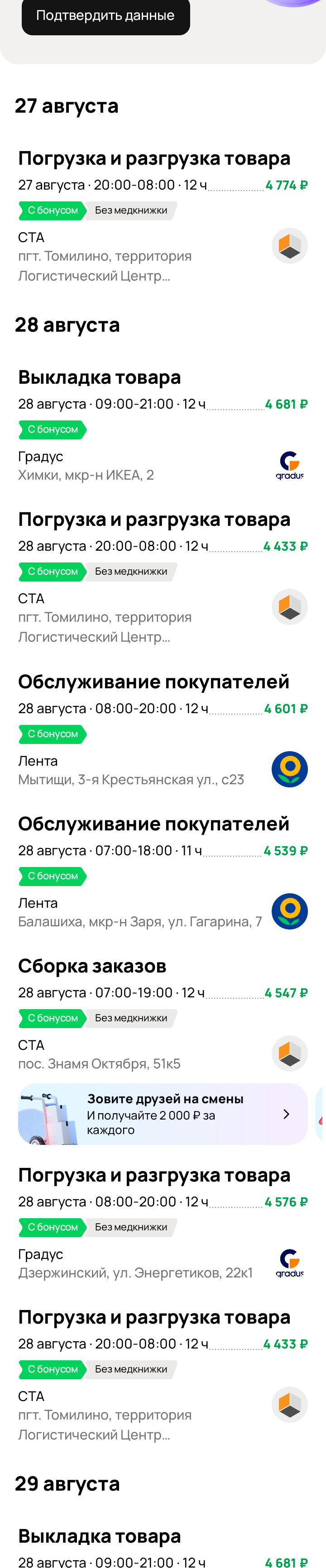The width and height of the screenshot is (326, 1568).
Task: Open the 27 августа loading shift for 4 774 ₽
Action: point(154,159)
